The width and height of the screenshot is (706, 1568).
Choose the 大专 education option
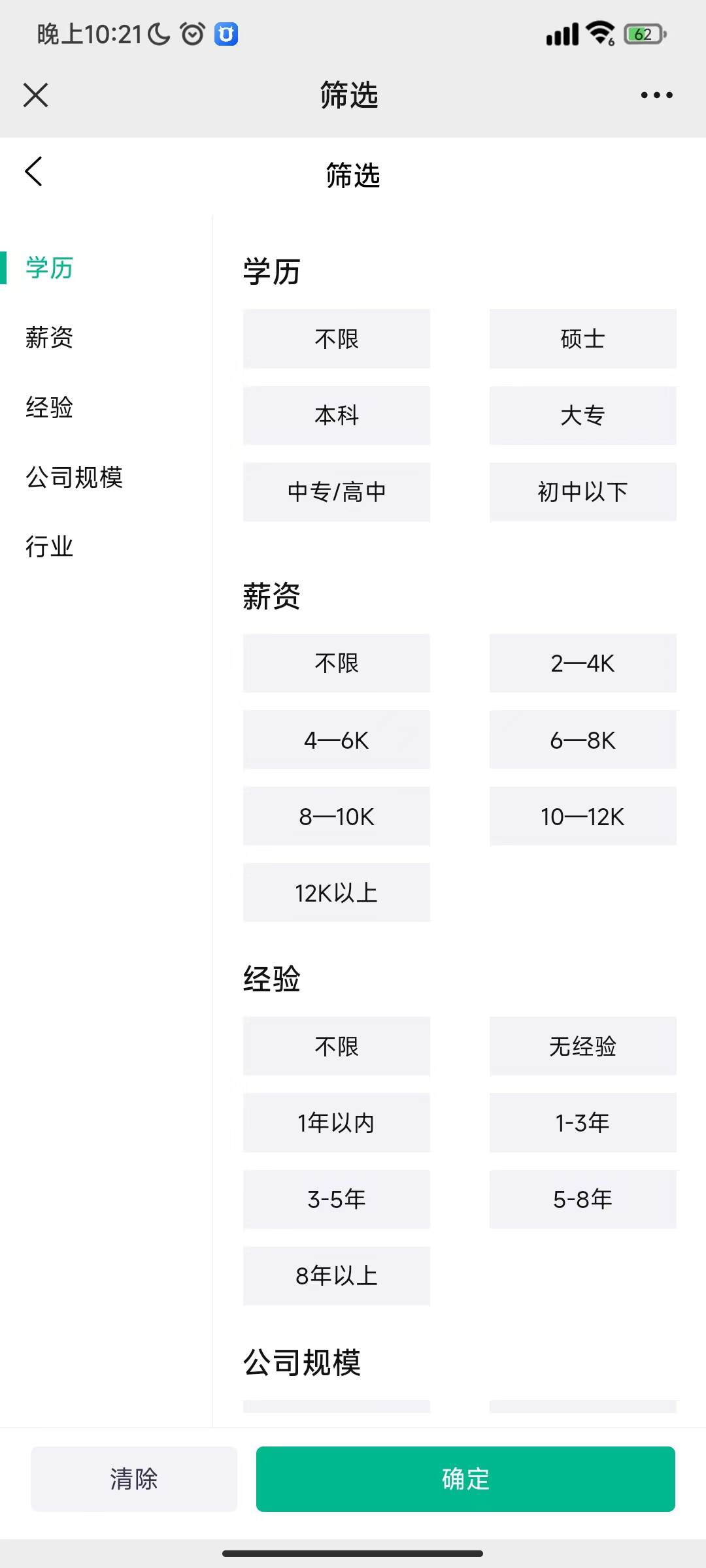[582, 416]
